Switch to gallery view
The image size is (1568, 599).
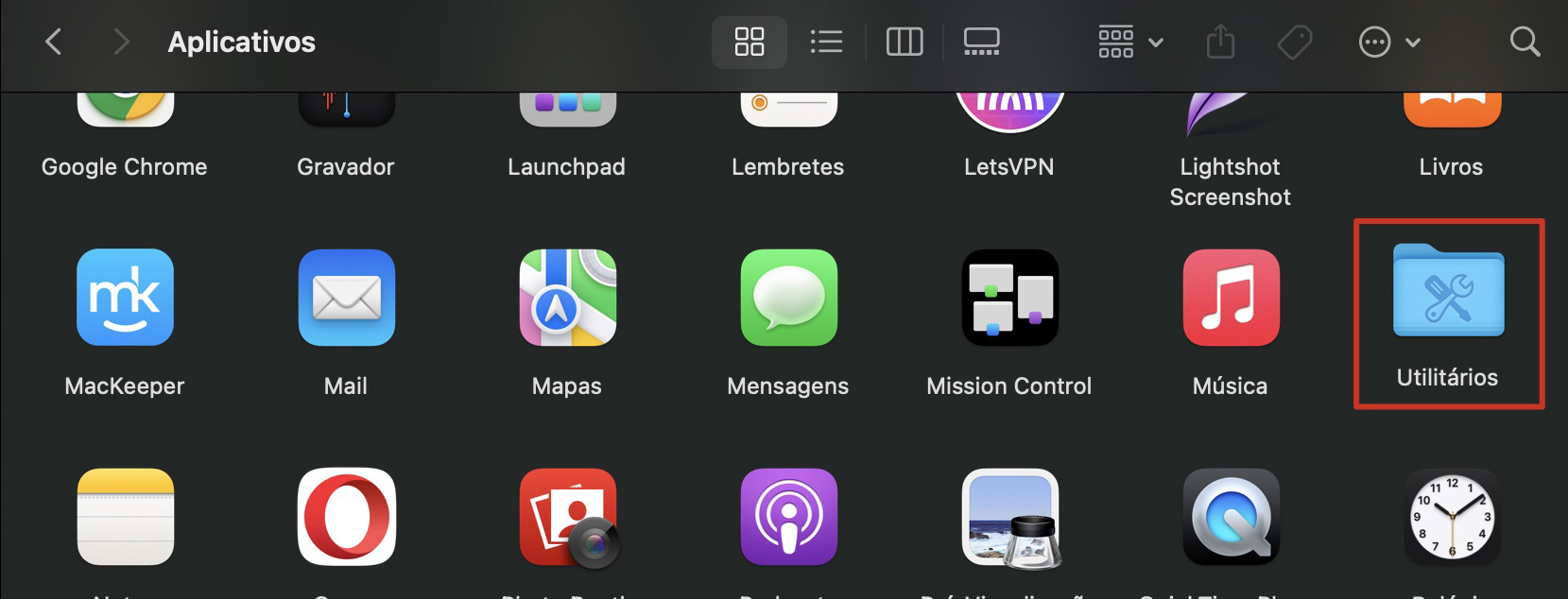click(x=981, y=42)
